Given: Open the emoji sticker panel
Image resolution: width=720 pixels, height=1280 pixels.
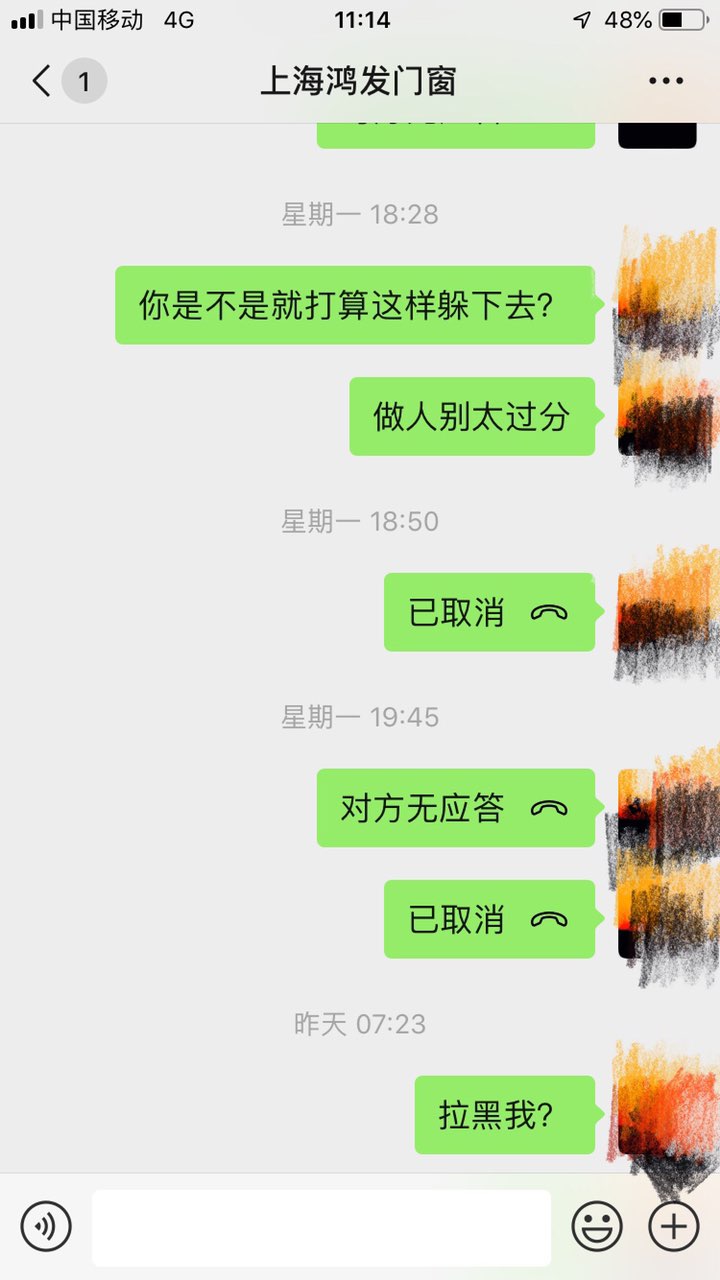Looking at the screenshot, I should coord(597,1226).
